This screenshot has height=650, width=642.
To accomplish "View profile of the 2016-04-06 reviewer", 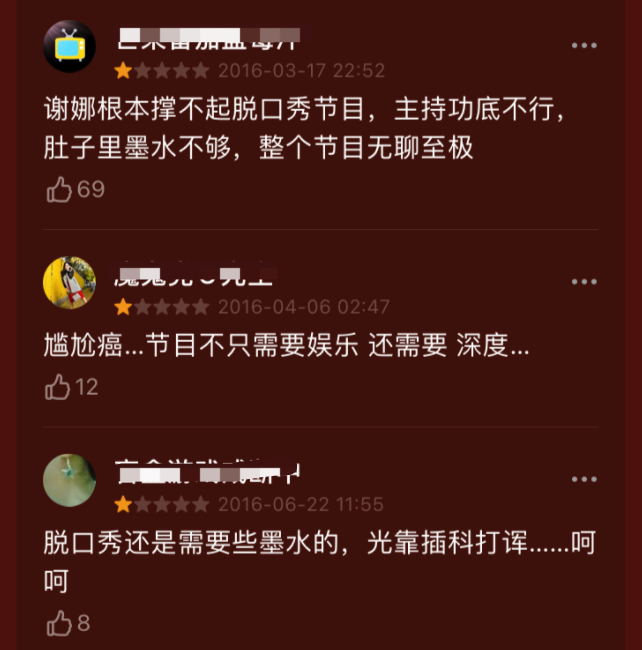I will (x=69, y=283).
